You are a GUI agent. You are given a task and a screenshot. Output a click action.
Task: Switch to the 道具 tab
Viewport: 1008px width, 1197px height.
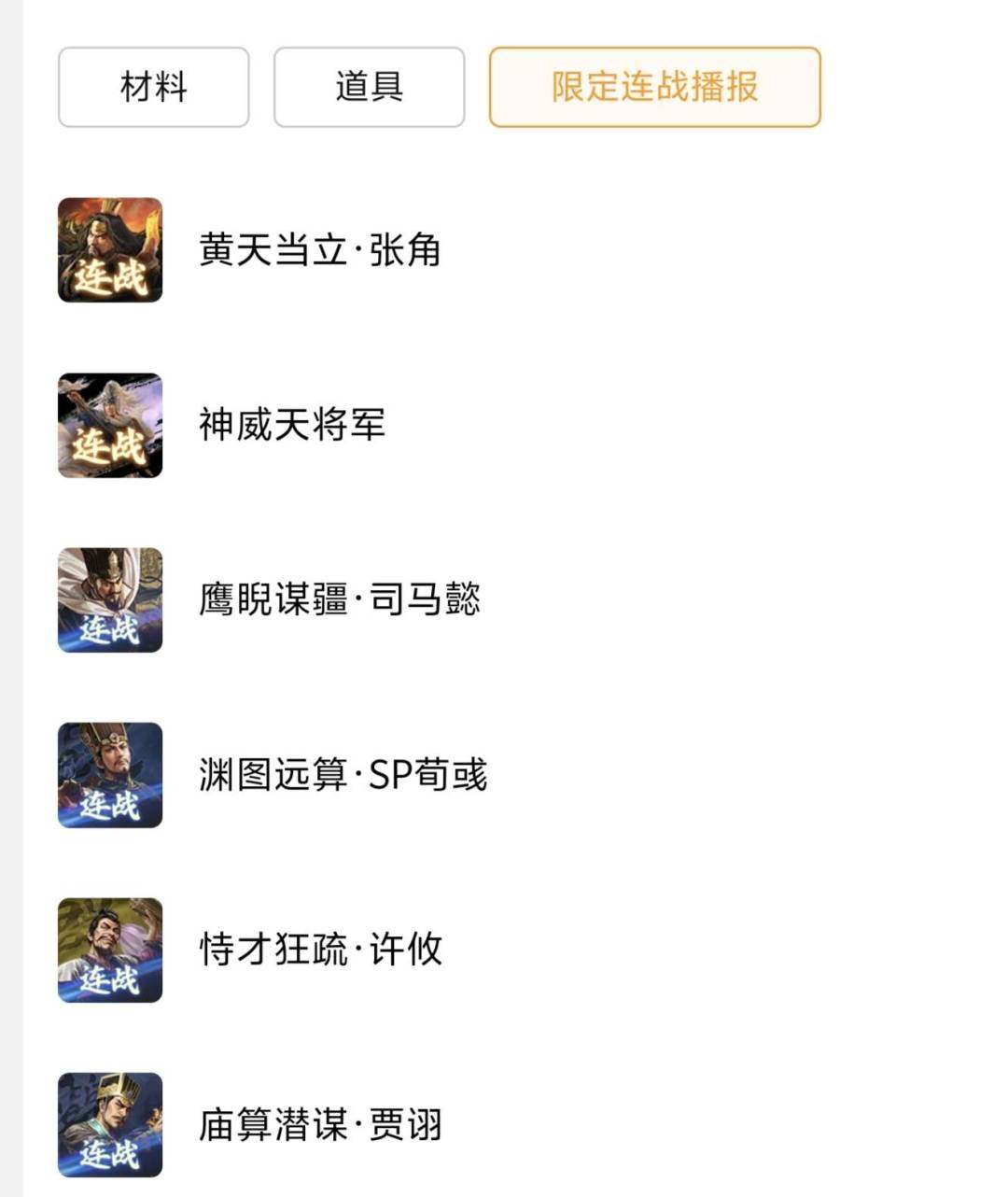(x=367, y=85)
